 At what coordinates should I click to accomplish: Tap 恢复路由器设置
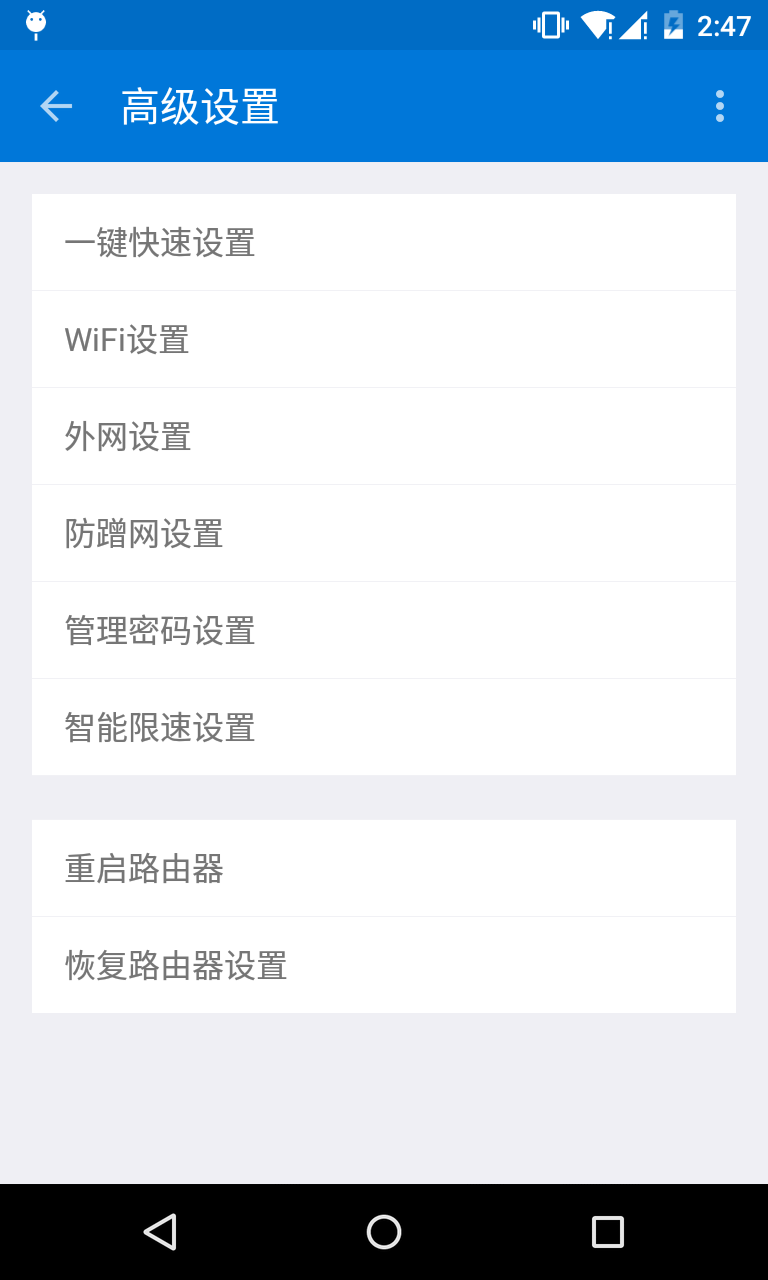pyautogui.click(x=384, y=966)
